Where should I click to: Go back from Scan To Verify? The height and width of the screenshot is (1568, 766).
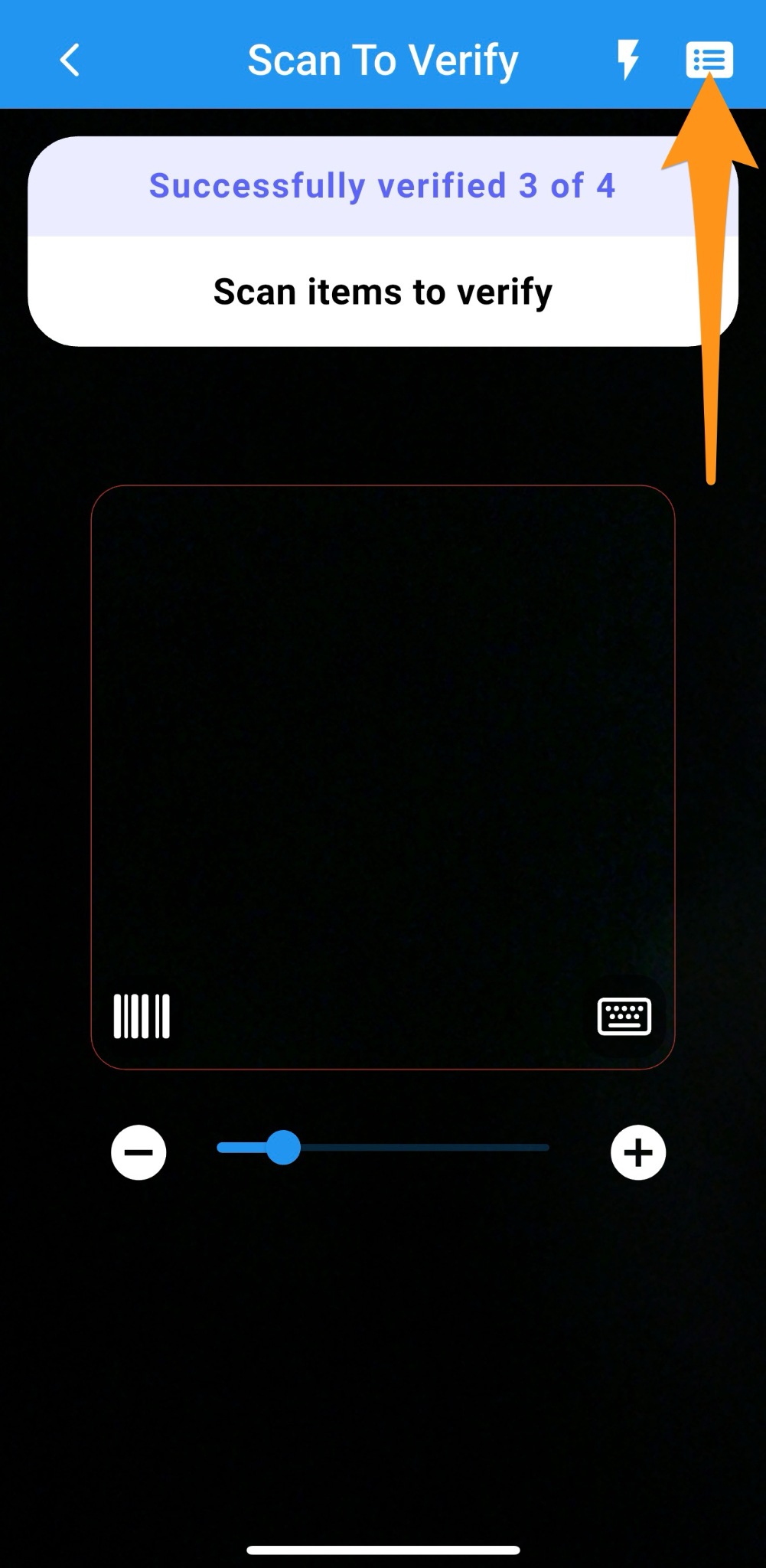70,60
